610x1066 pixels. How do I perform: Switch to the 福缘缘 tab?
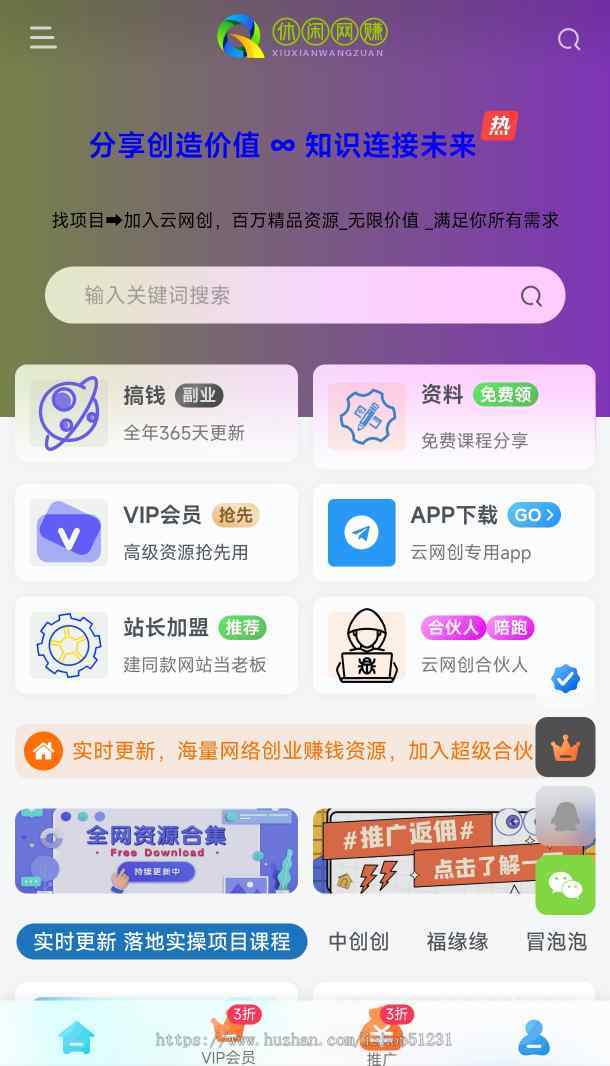[457, 941]
